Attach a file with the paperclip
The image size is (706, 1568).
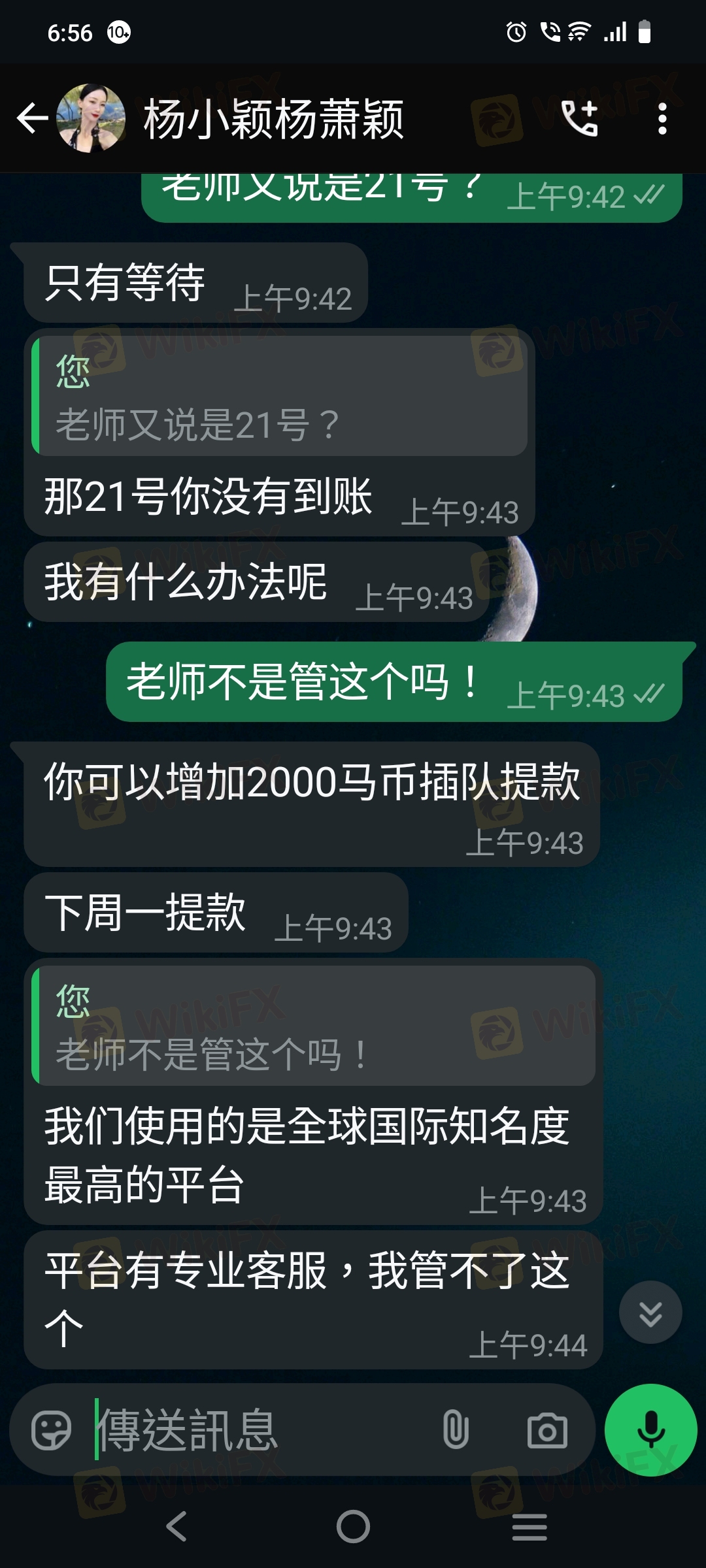[x=456, y=1429]
